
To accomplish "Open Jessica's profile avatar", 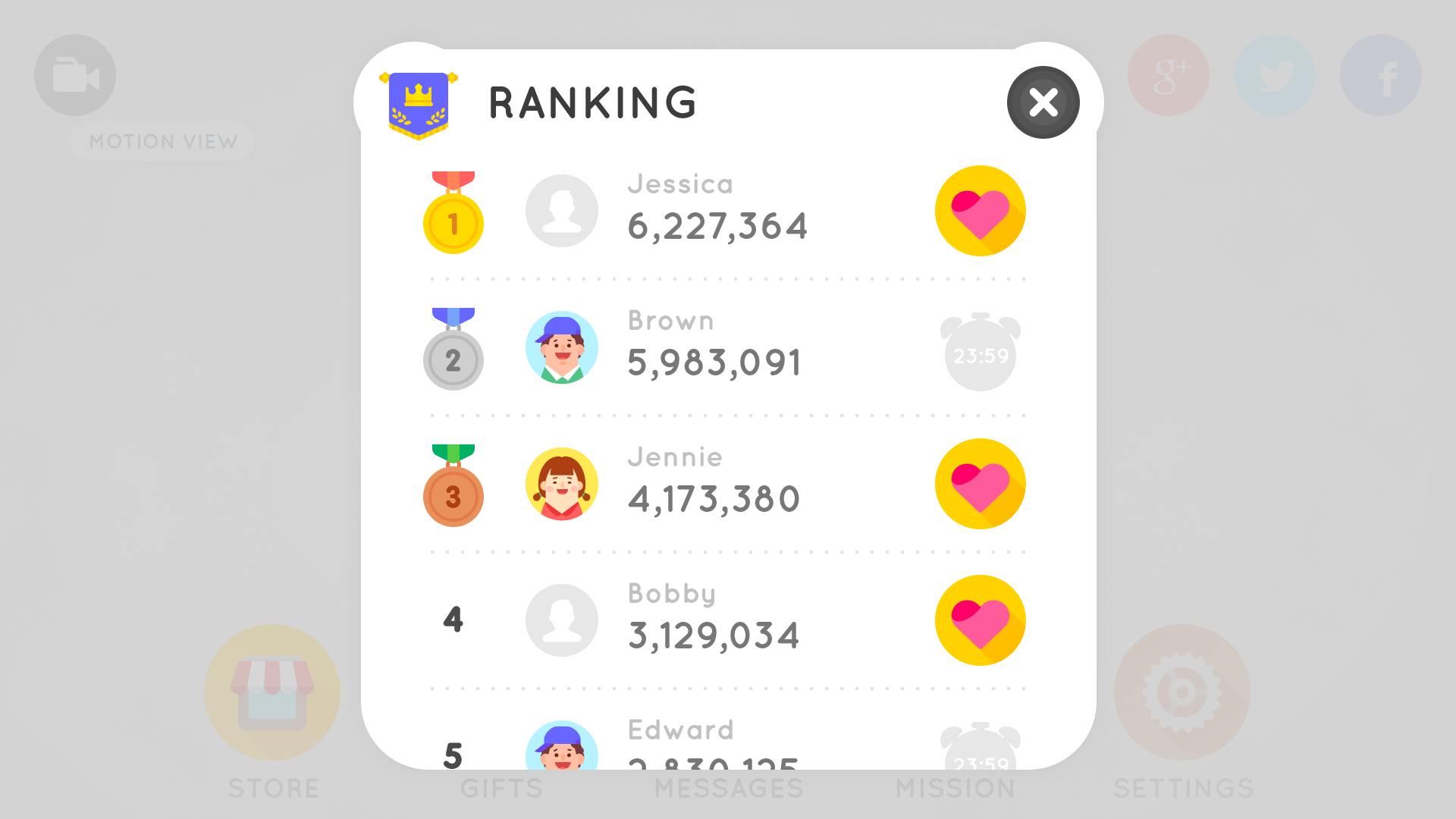I will coord(561,211).
